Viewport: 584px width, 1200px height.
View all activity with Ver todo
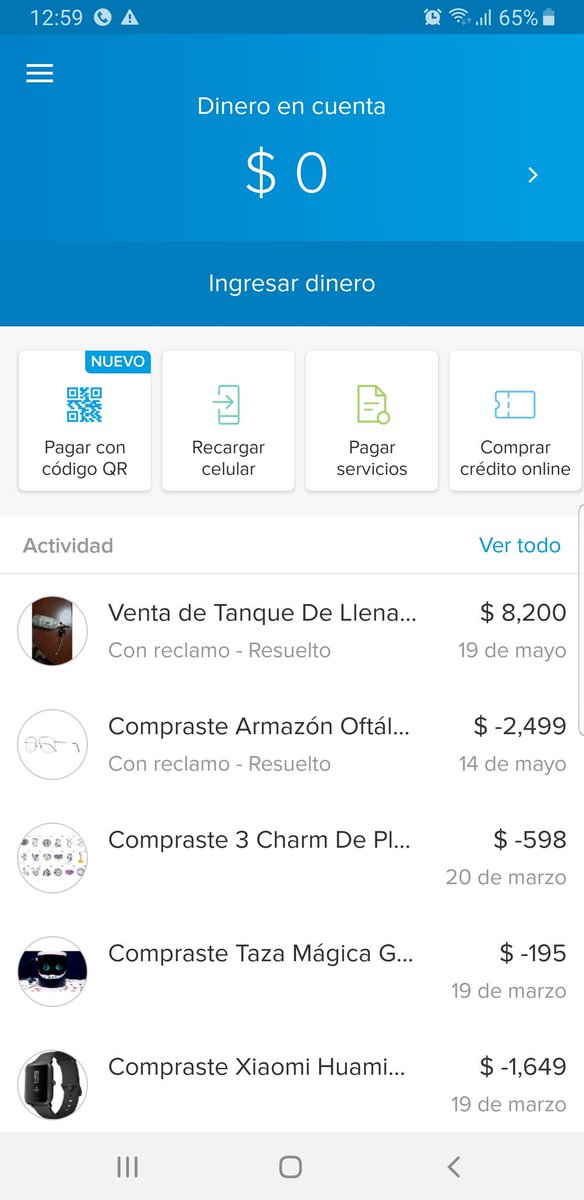(x=520, y=545)
